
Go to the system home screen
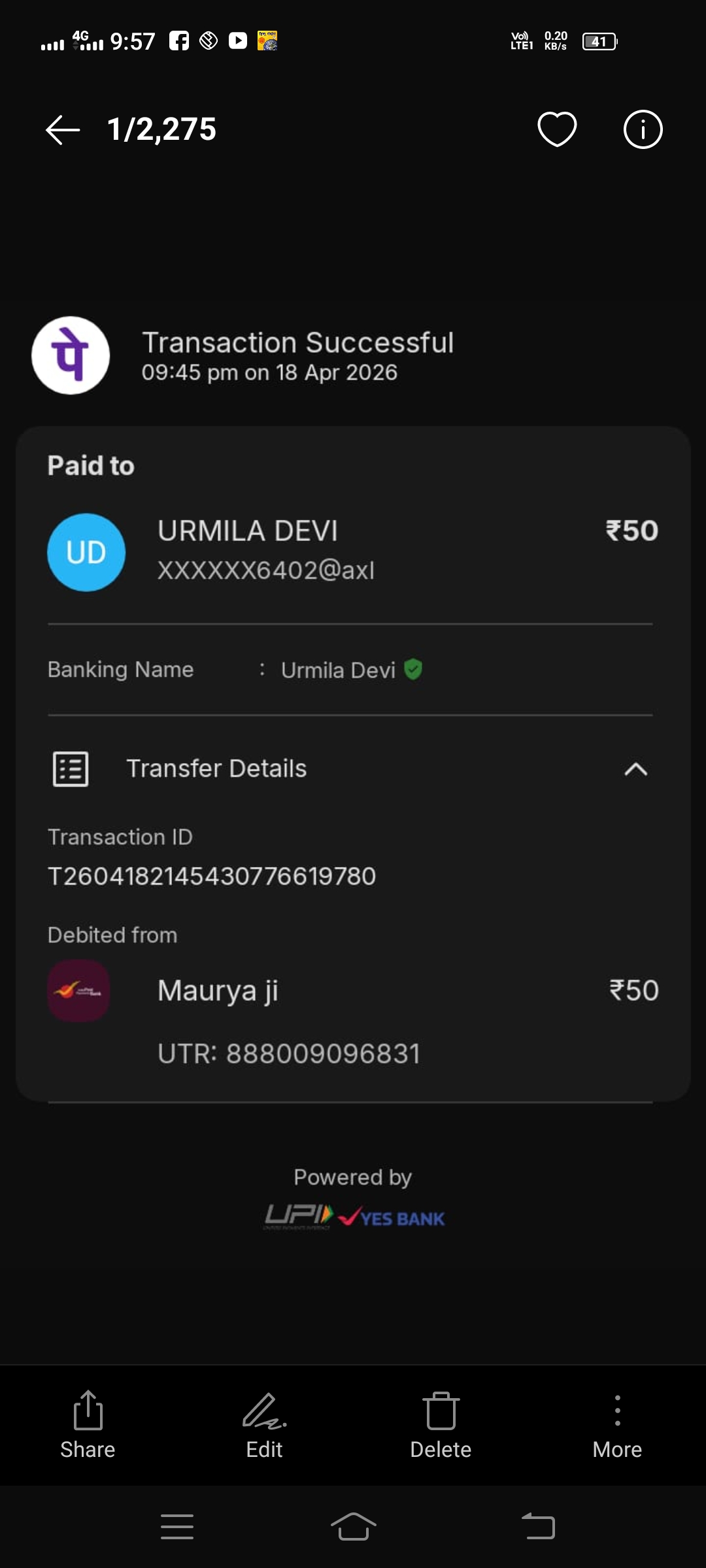pos(353,1527)
